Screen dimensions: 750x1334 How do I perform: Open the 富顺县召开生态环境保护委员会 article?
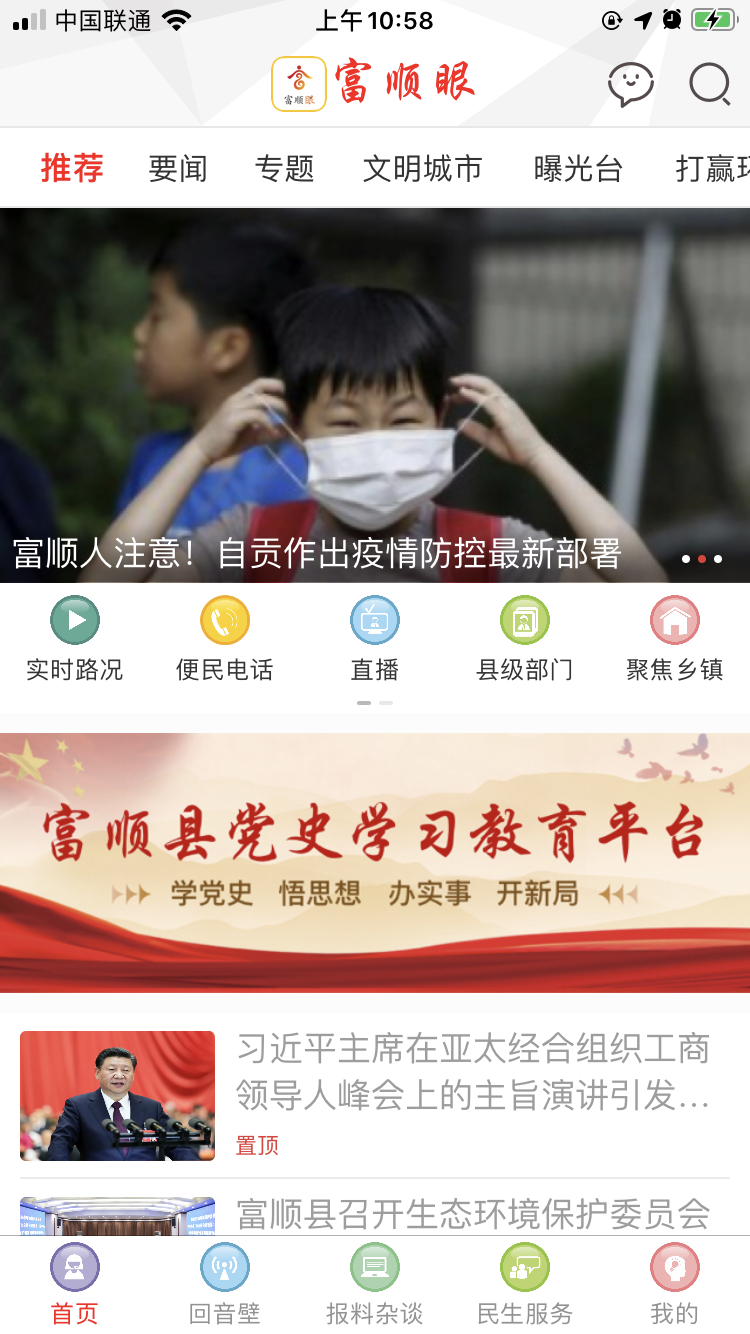coord(472,1214)
